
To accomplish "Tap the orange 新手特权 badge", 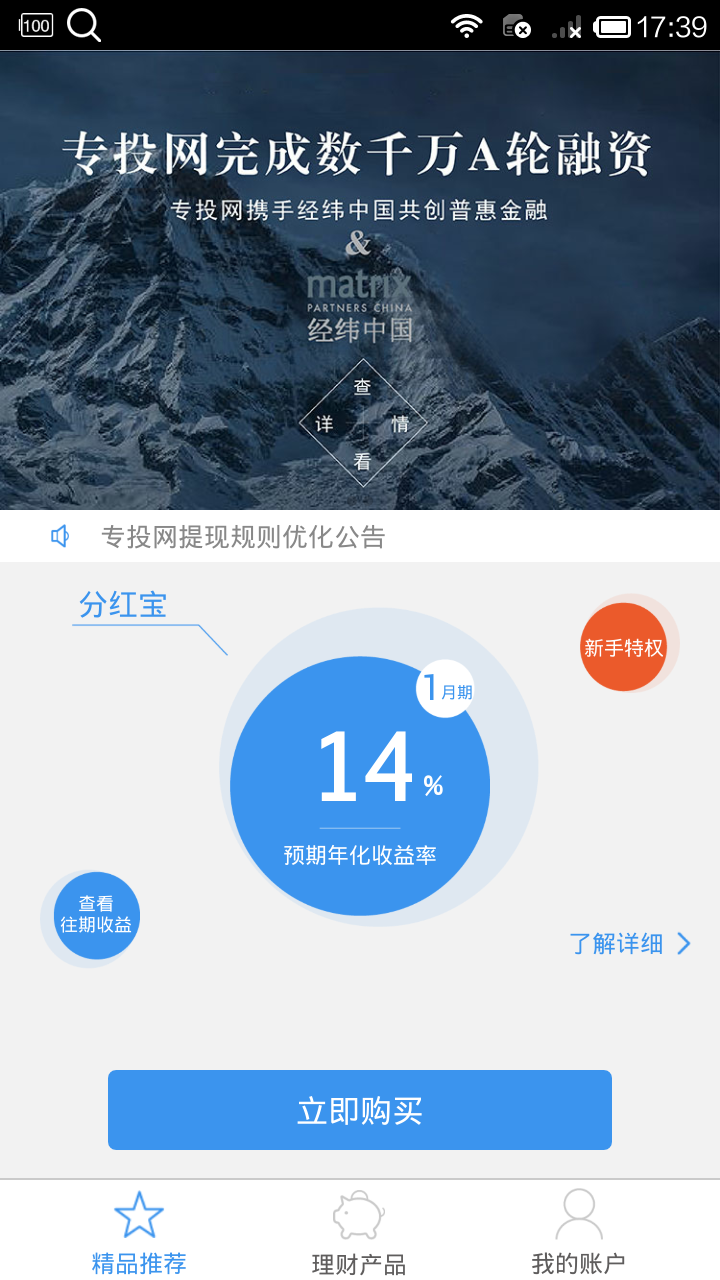I will pyautogui.click(x=625, y=647).
